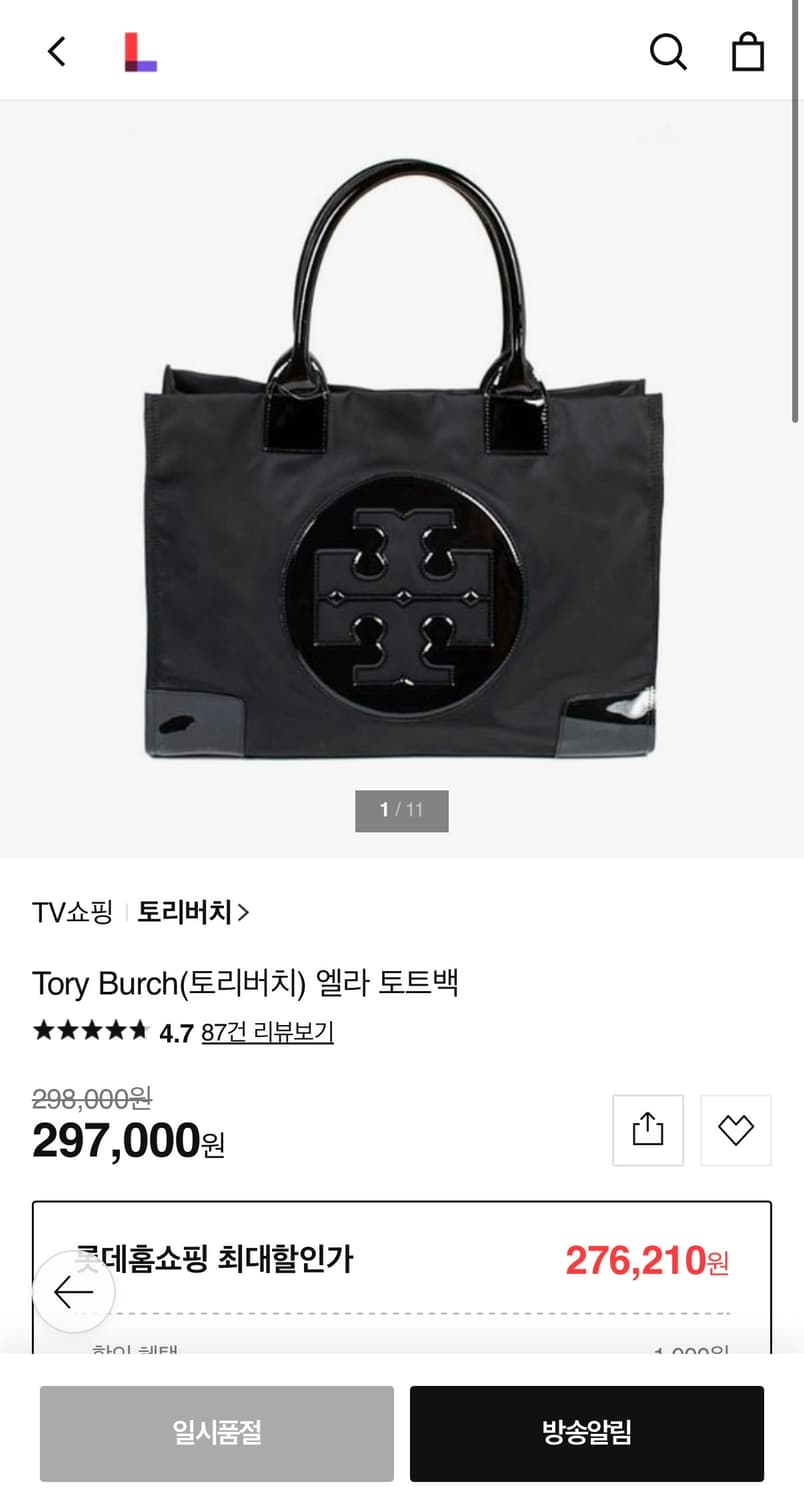Open the search icon in the top bar

668,52
